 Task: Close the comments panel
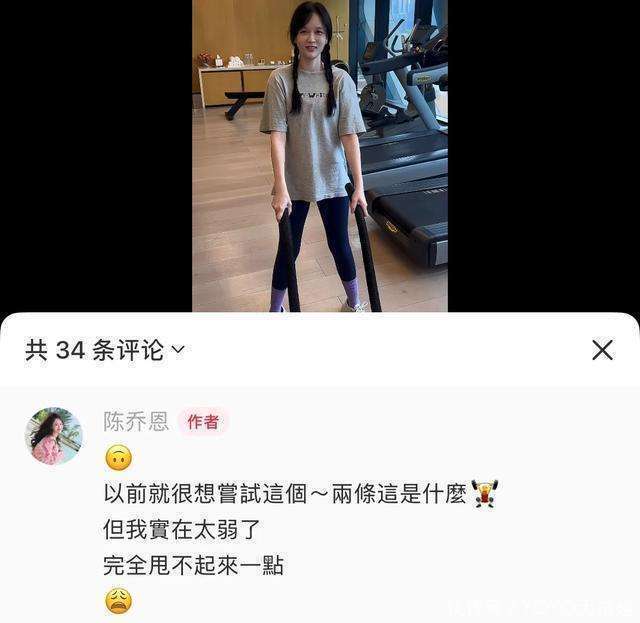[602, 350]
